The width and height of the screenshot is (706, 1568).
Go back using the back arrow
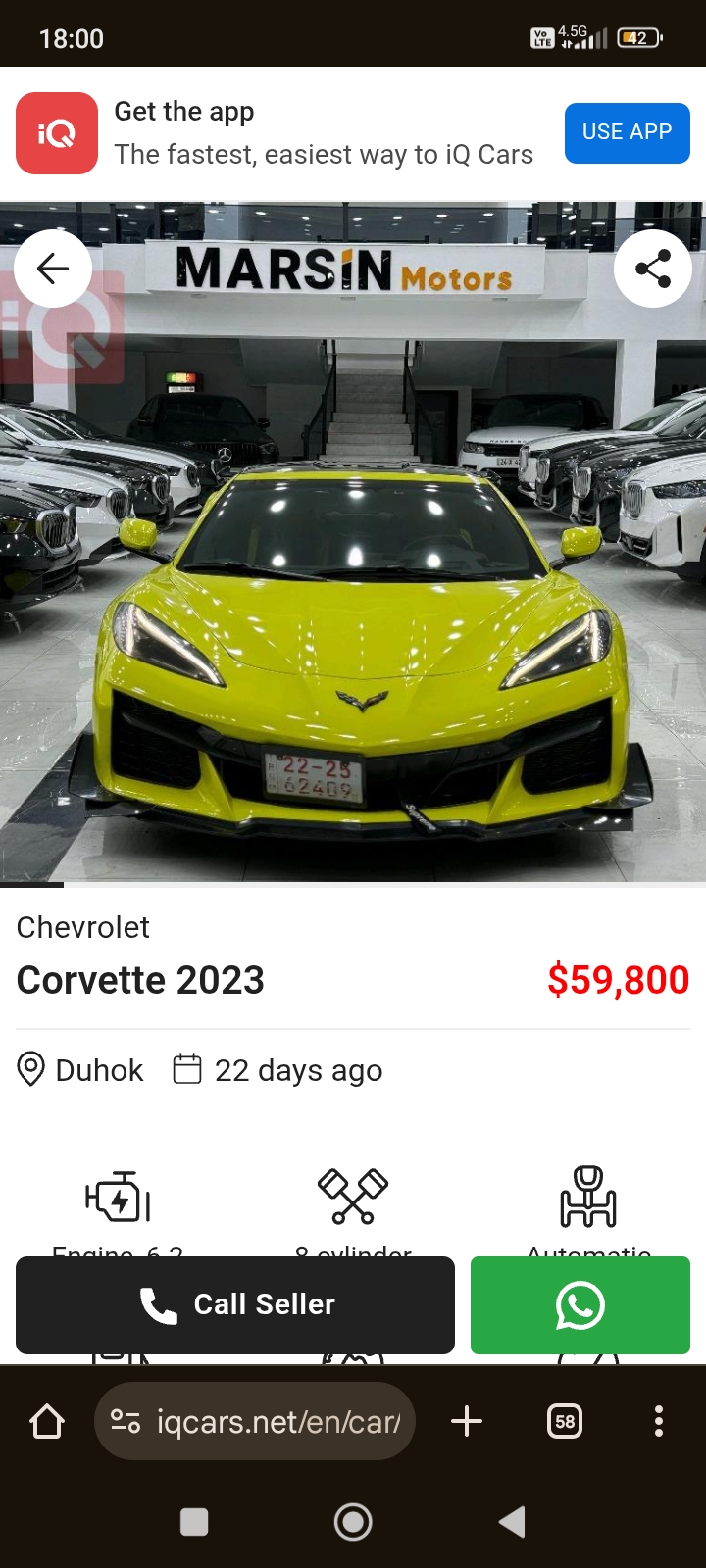[x=53, y=268]
